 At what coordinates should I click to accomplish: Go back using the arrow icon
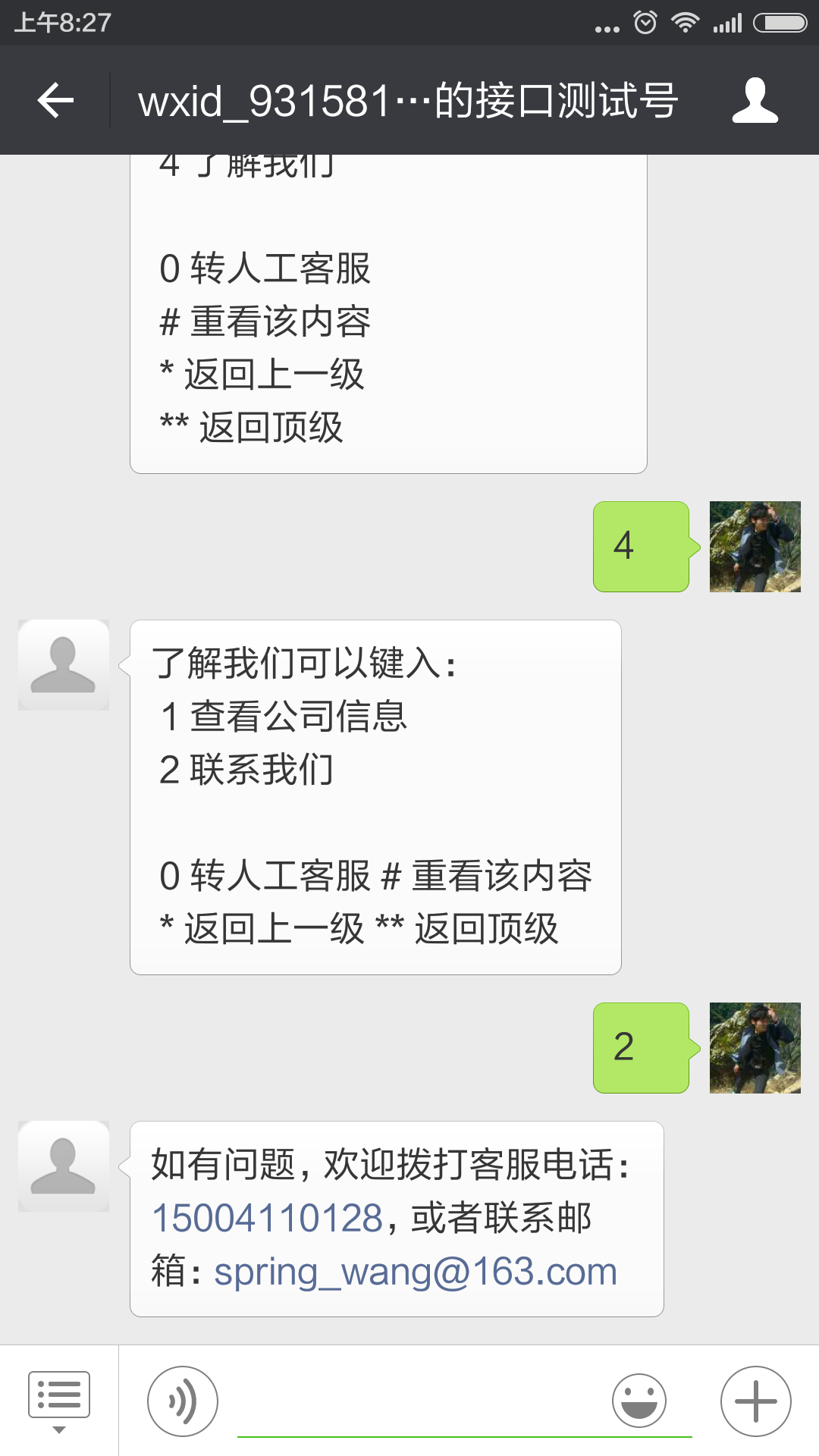55,100
